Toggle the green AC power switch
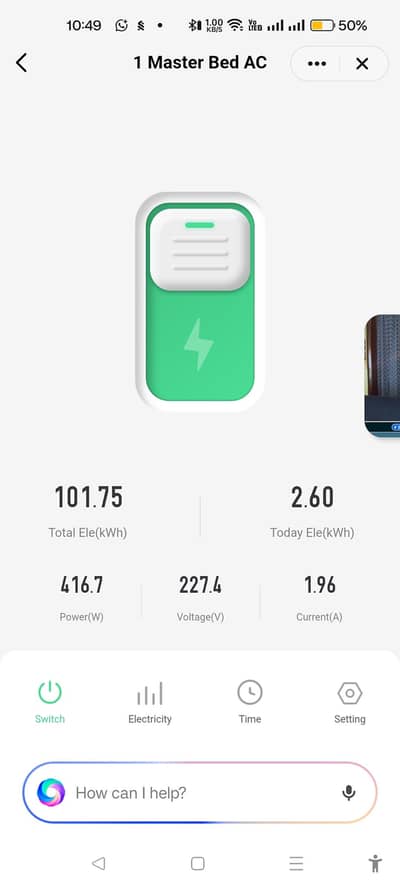 click(200, 302)
